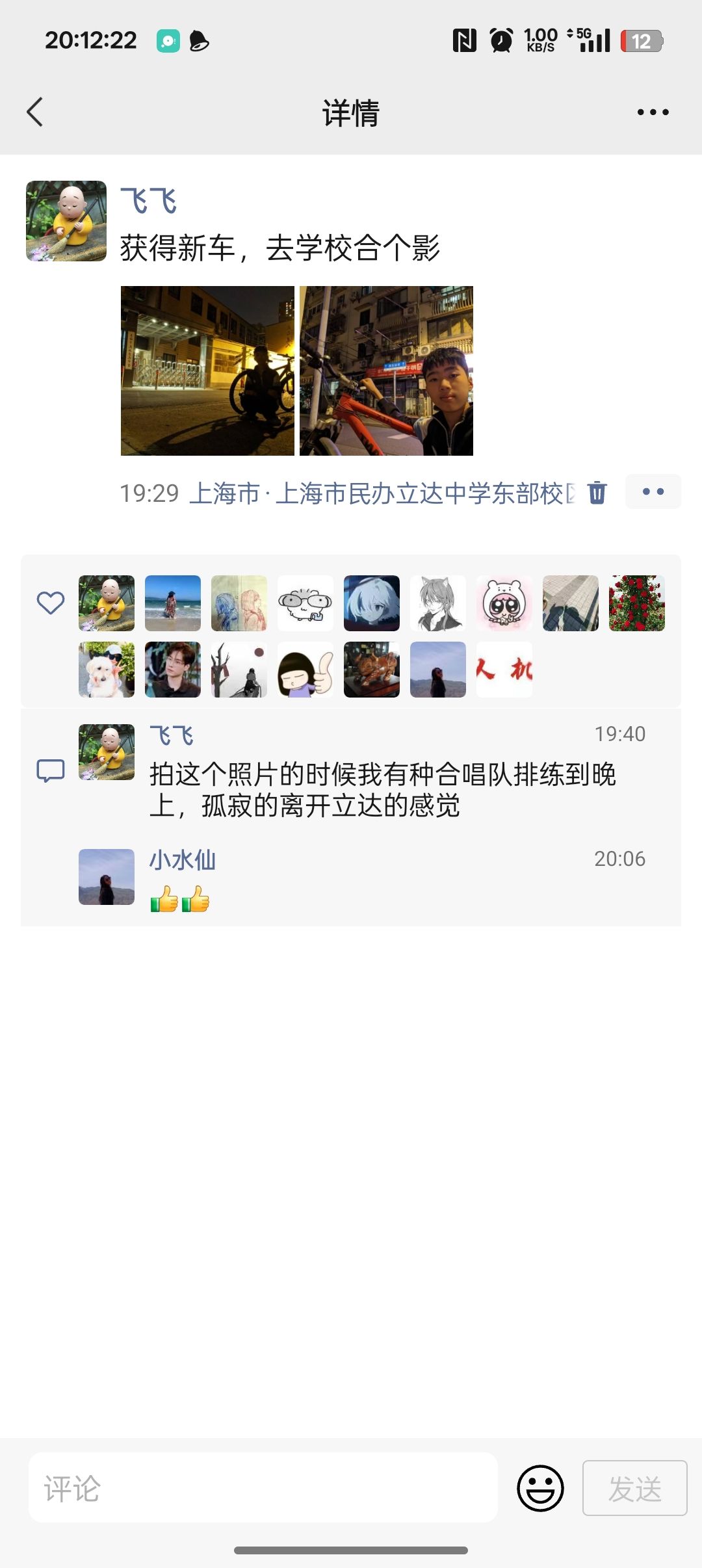Open the 人机 avatar in the likes list
702x1568 pixels.
(x=504, y=670)
